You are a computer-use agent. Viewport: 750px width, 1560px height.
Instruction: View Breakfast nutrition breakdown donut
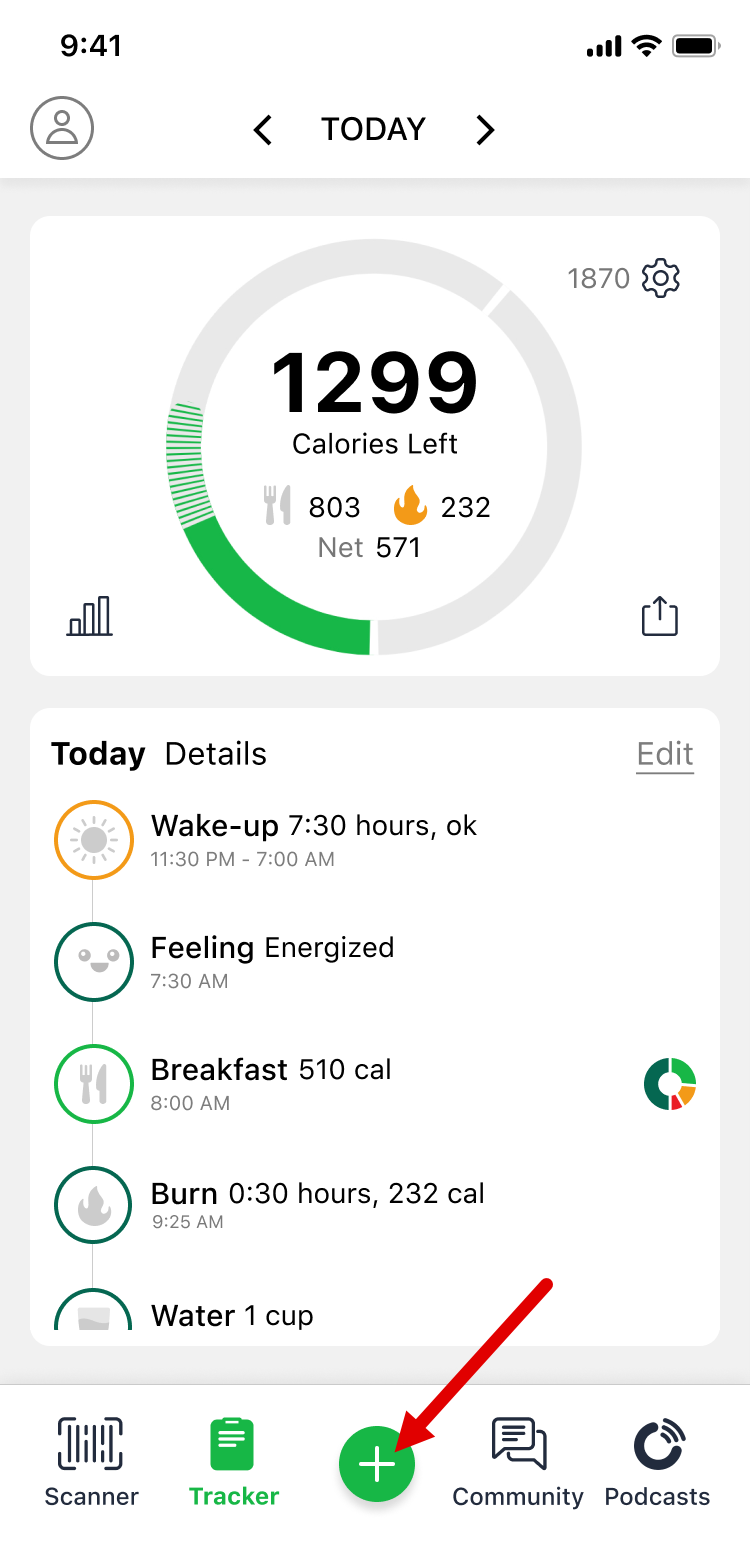[669, 1082]
